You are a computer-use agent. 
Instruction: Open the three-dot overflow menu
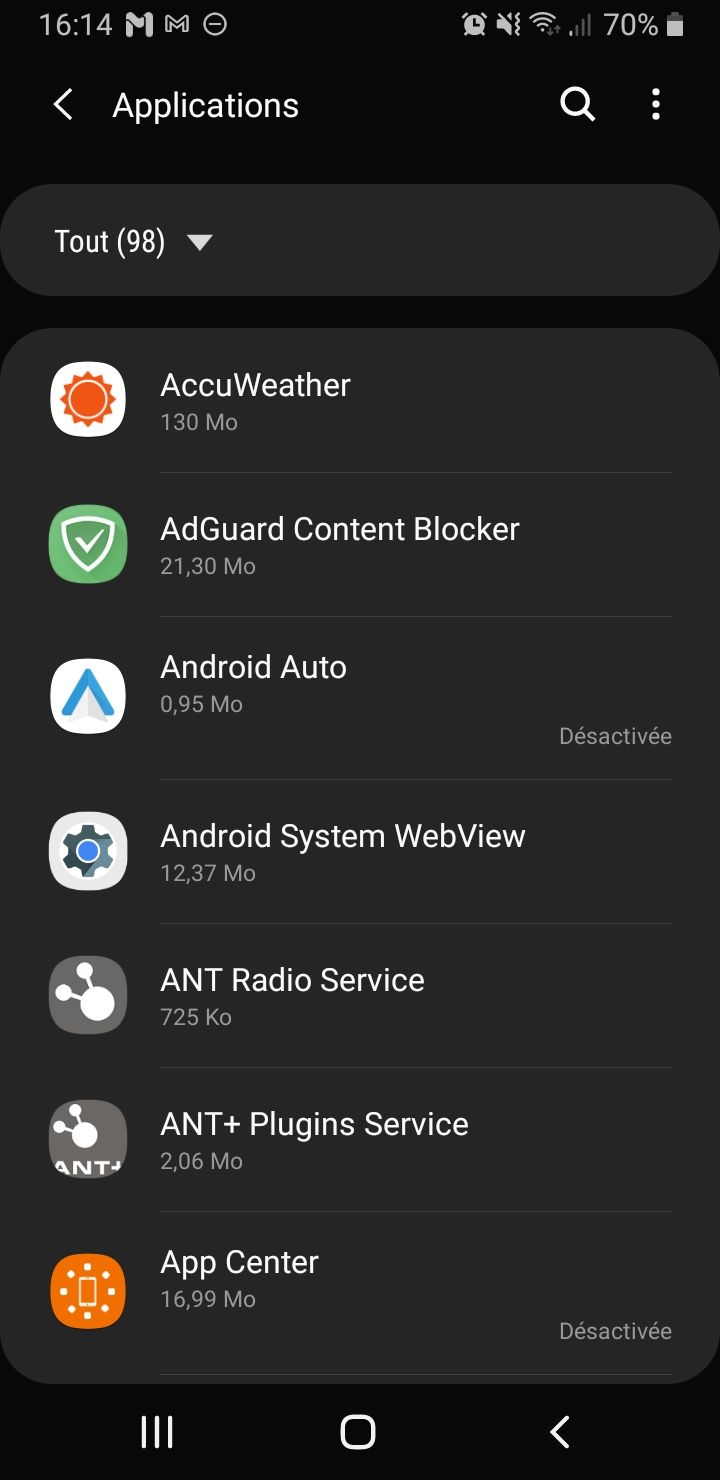(655, 104)
